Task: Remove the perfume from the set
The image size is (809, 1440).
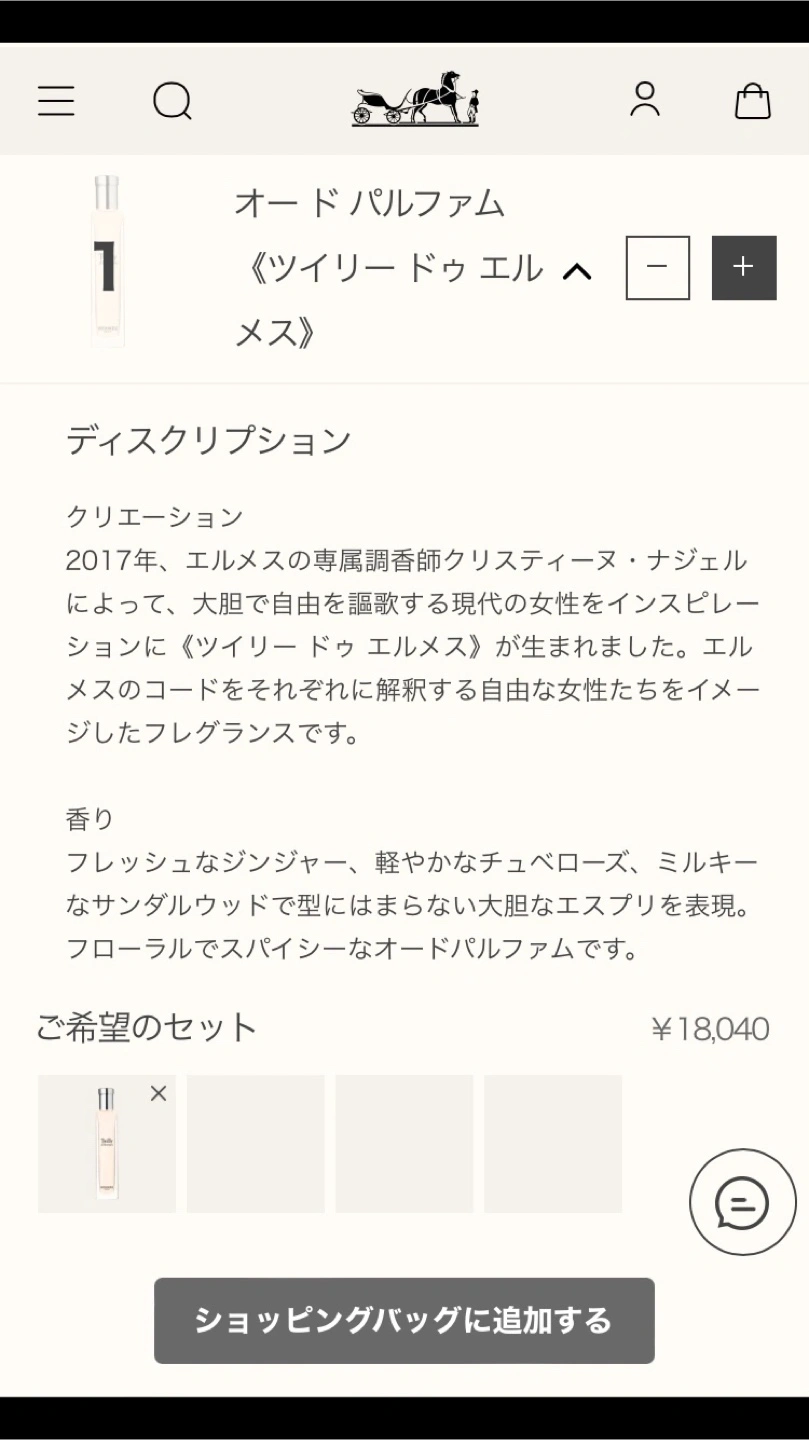Action: (x=158, y=1094)
